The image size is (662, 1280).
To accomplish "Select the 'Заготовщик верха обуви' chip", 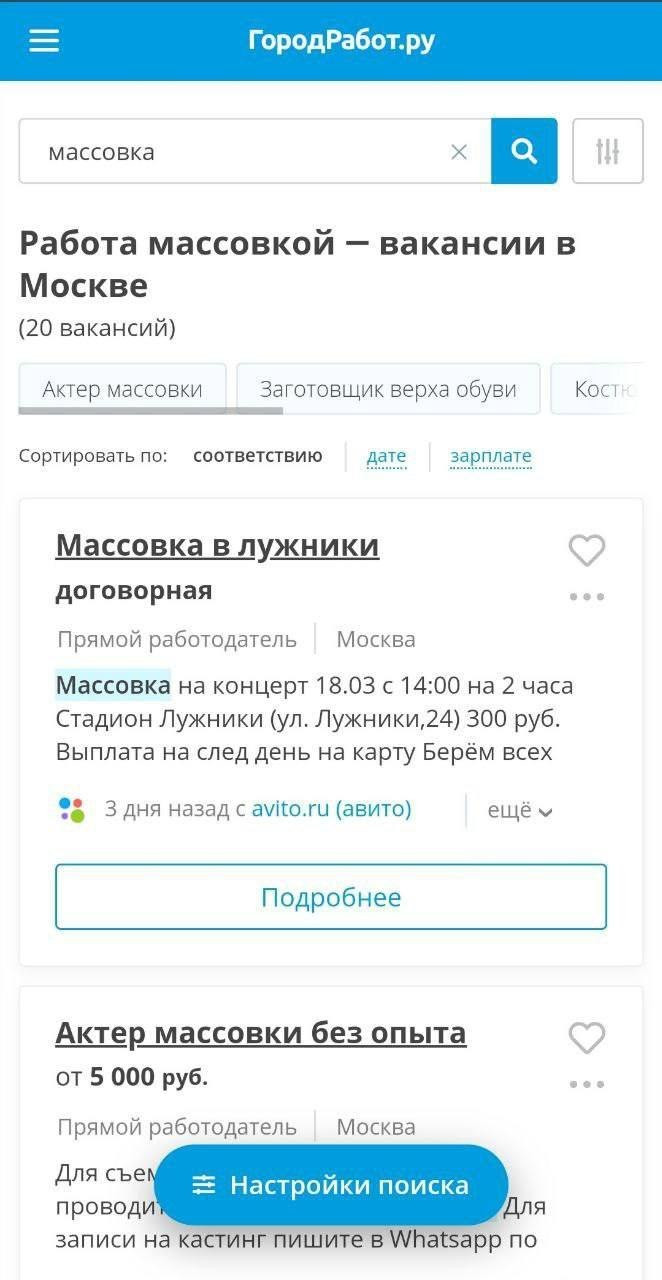I will 388,389.
